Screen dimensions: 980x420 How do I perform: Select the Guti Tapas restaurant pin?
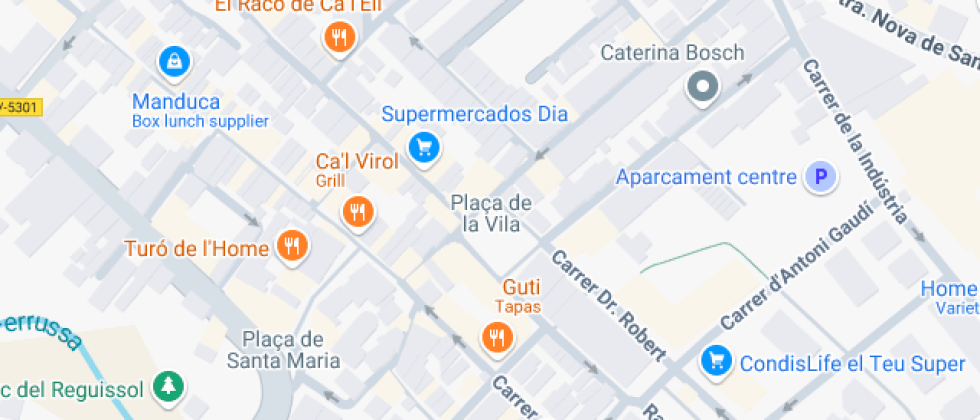(x=498, y=338)
